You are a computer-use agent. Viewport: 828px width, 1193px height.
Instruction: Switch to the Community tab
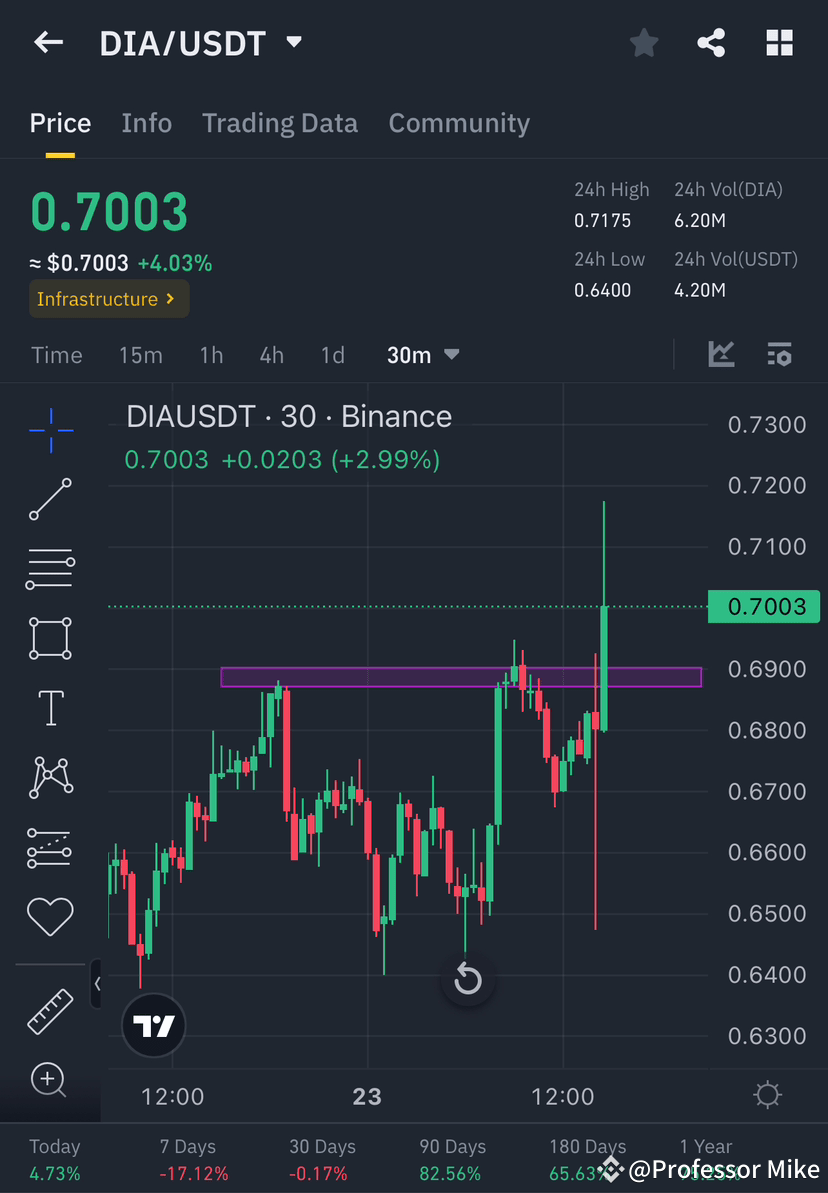(x=459, y=122)
